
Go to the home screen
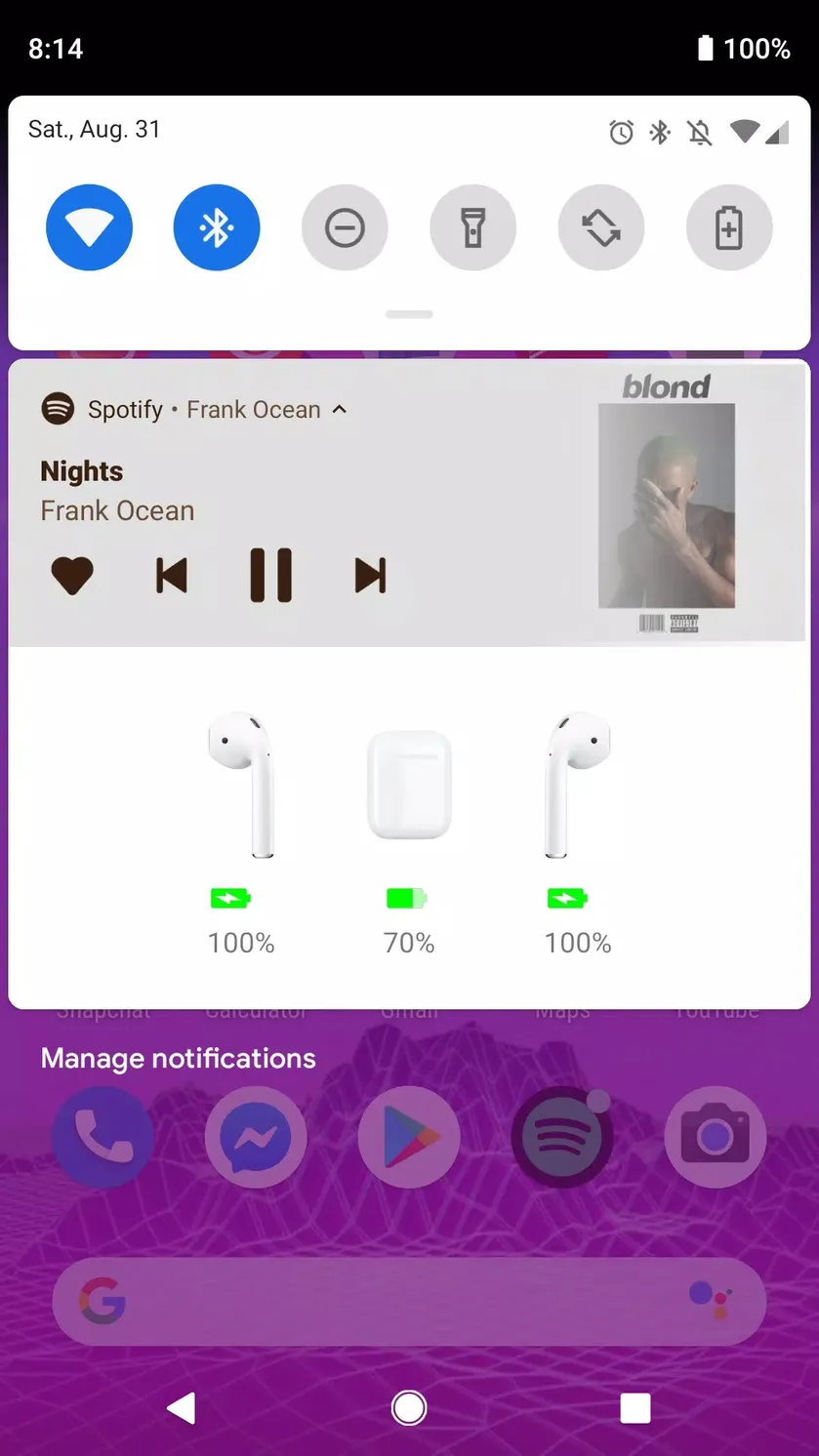pyautogui.click(x=409, y=1408)
